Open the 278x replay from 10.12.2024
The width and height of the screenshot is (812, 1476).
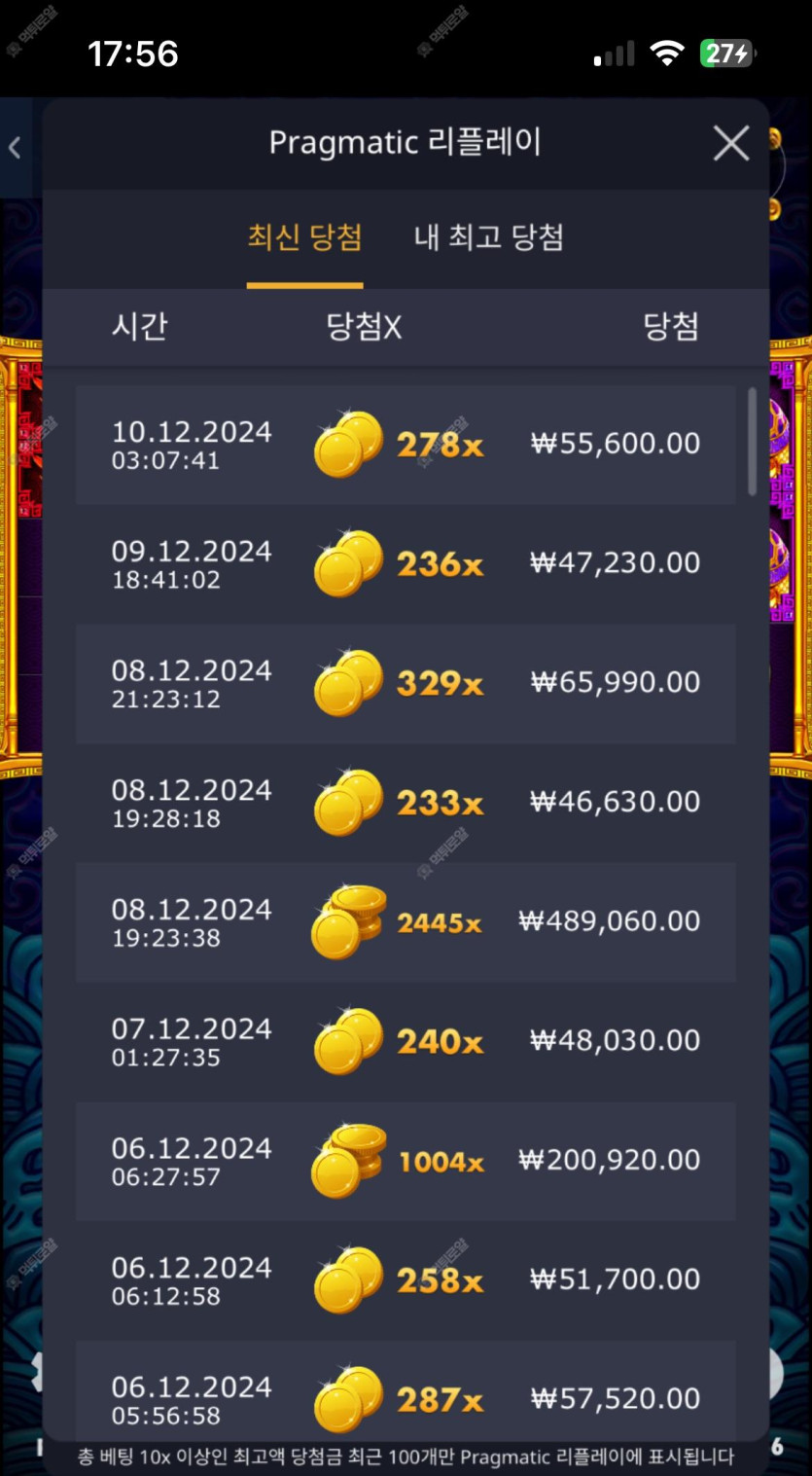(x=406, y=446)
